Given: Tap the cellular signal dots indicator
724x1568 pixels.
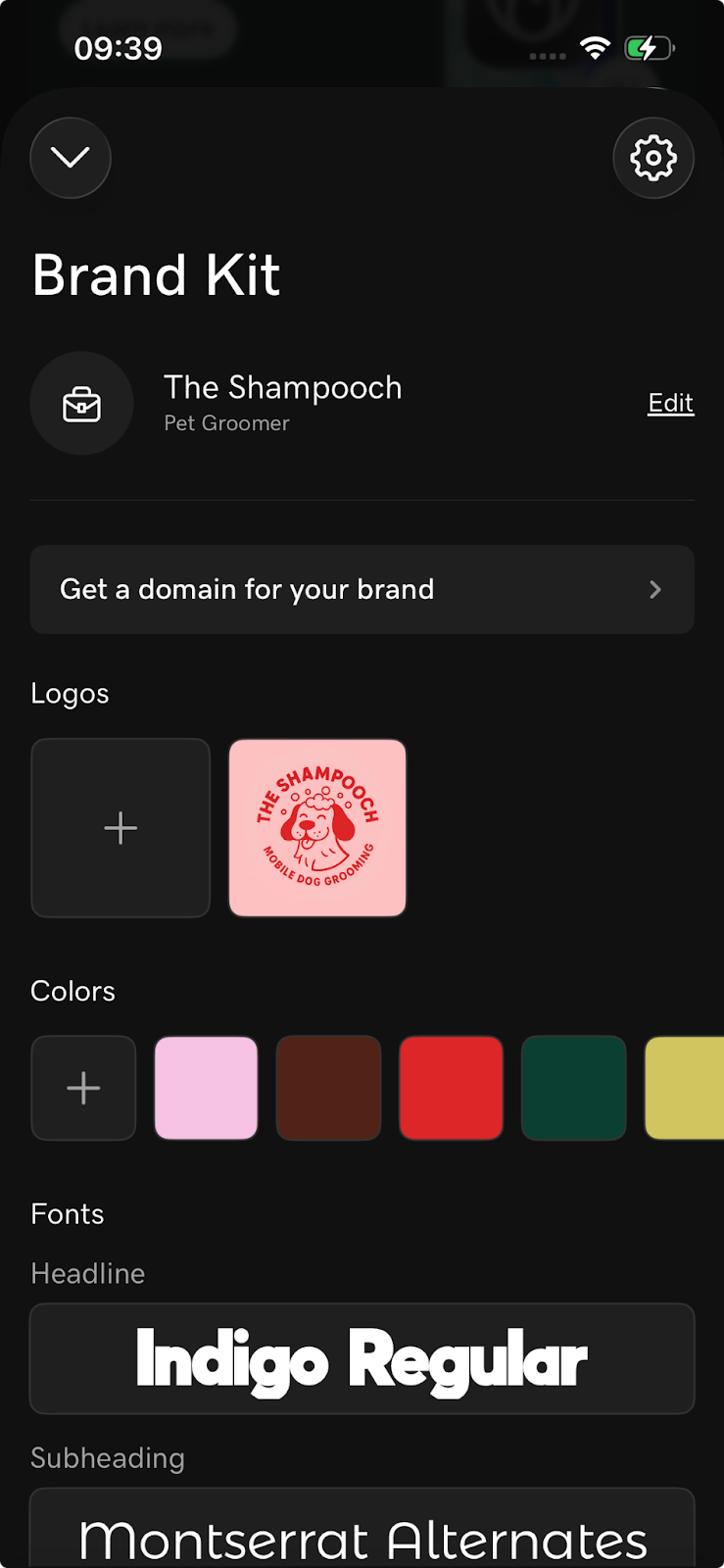Looking at the screenshot, I should pos(546,56).
